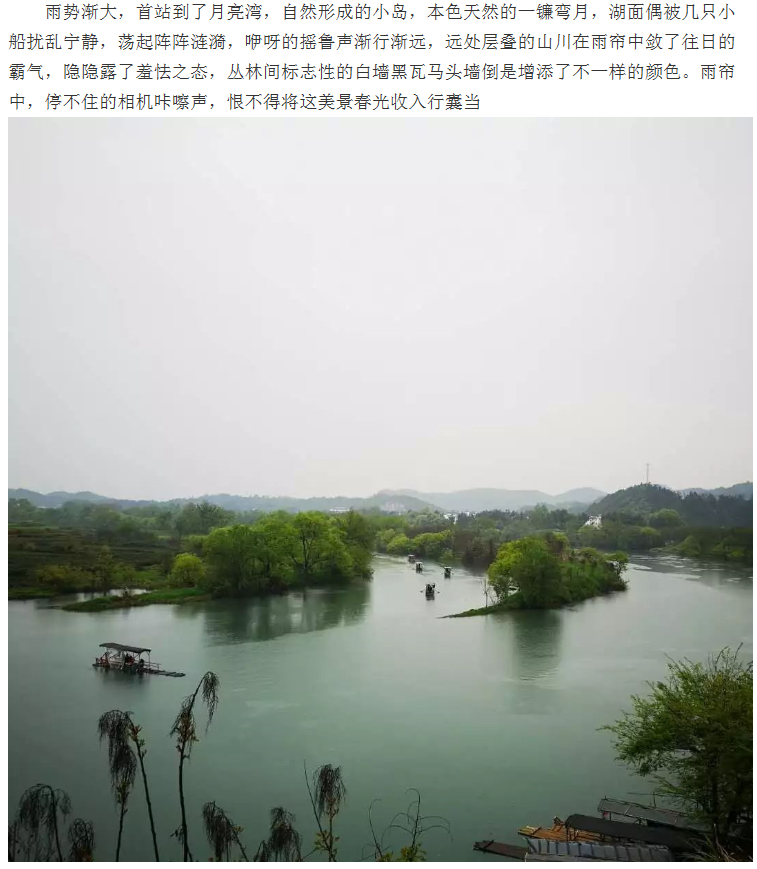Image resolution: width=757 pixels, height=869 pixels.
Task: Open the lake landscape photo full screen
Action: point(380,488)
